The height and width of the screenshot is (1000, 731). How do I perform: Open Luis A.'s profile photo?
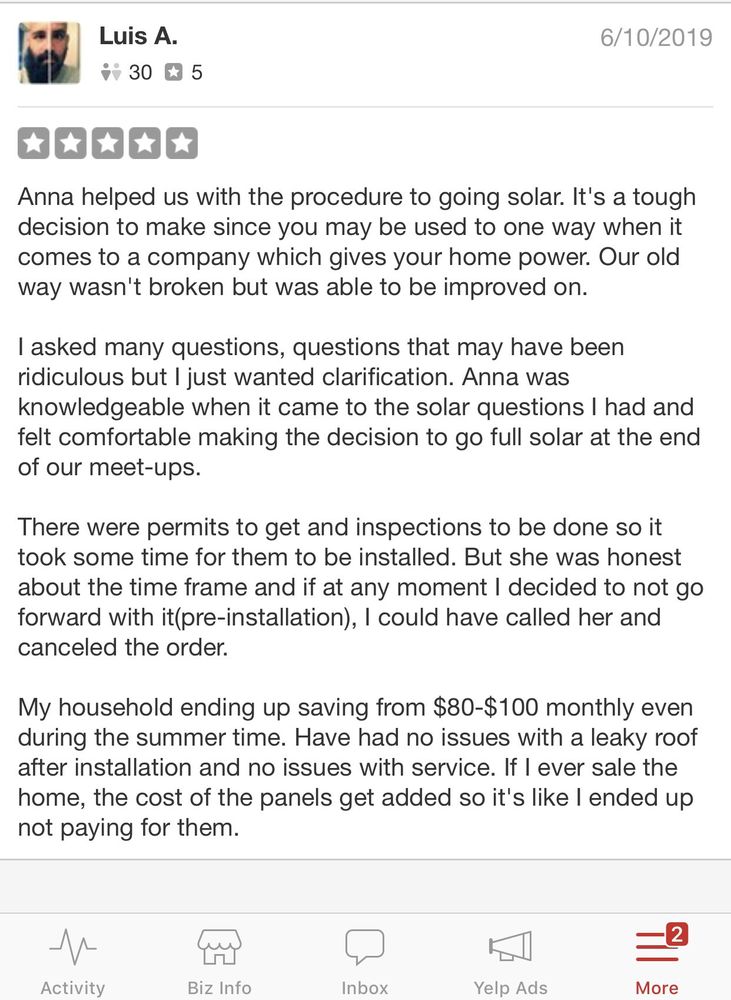[x=49, y=53]
